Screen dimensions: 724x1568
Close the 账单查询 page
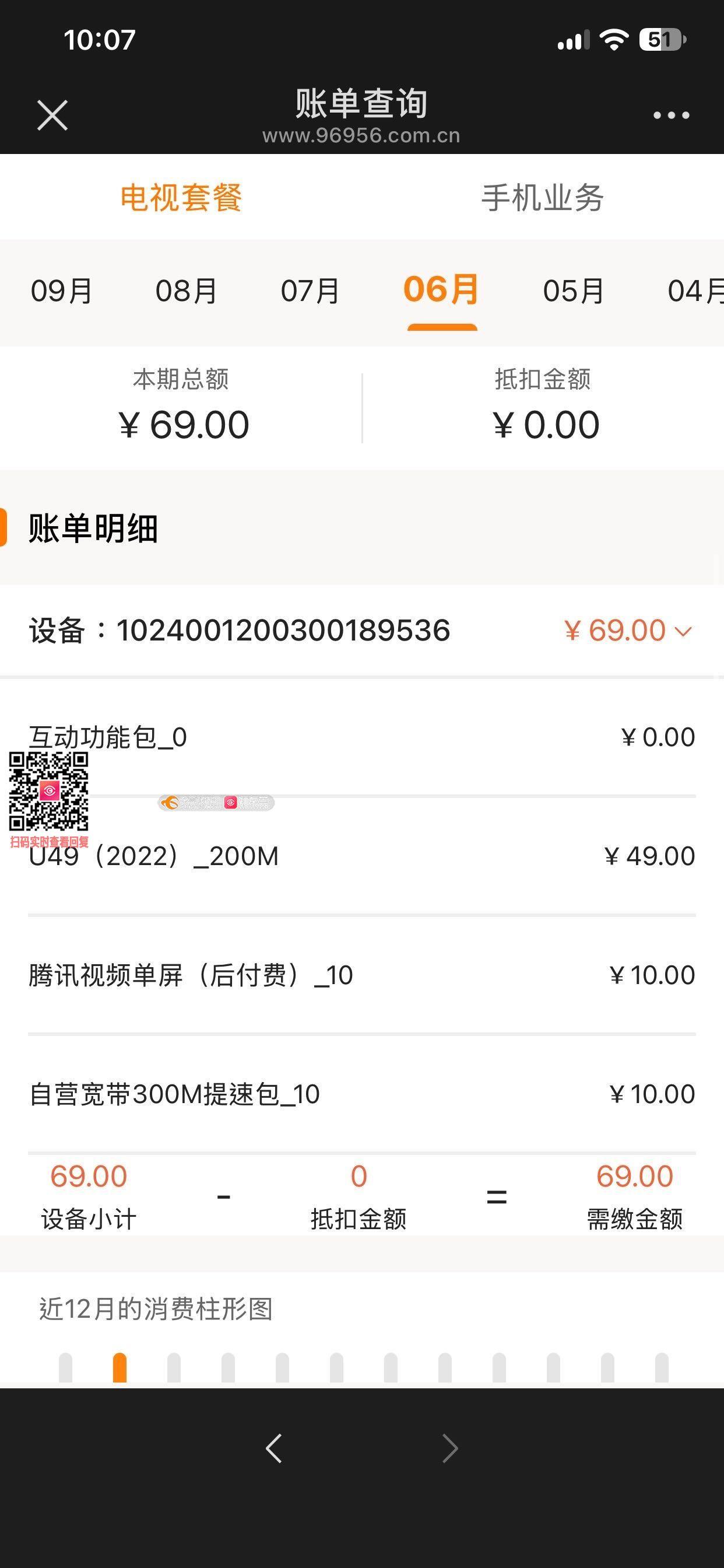tap(52, 115)
